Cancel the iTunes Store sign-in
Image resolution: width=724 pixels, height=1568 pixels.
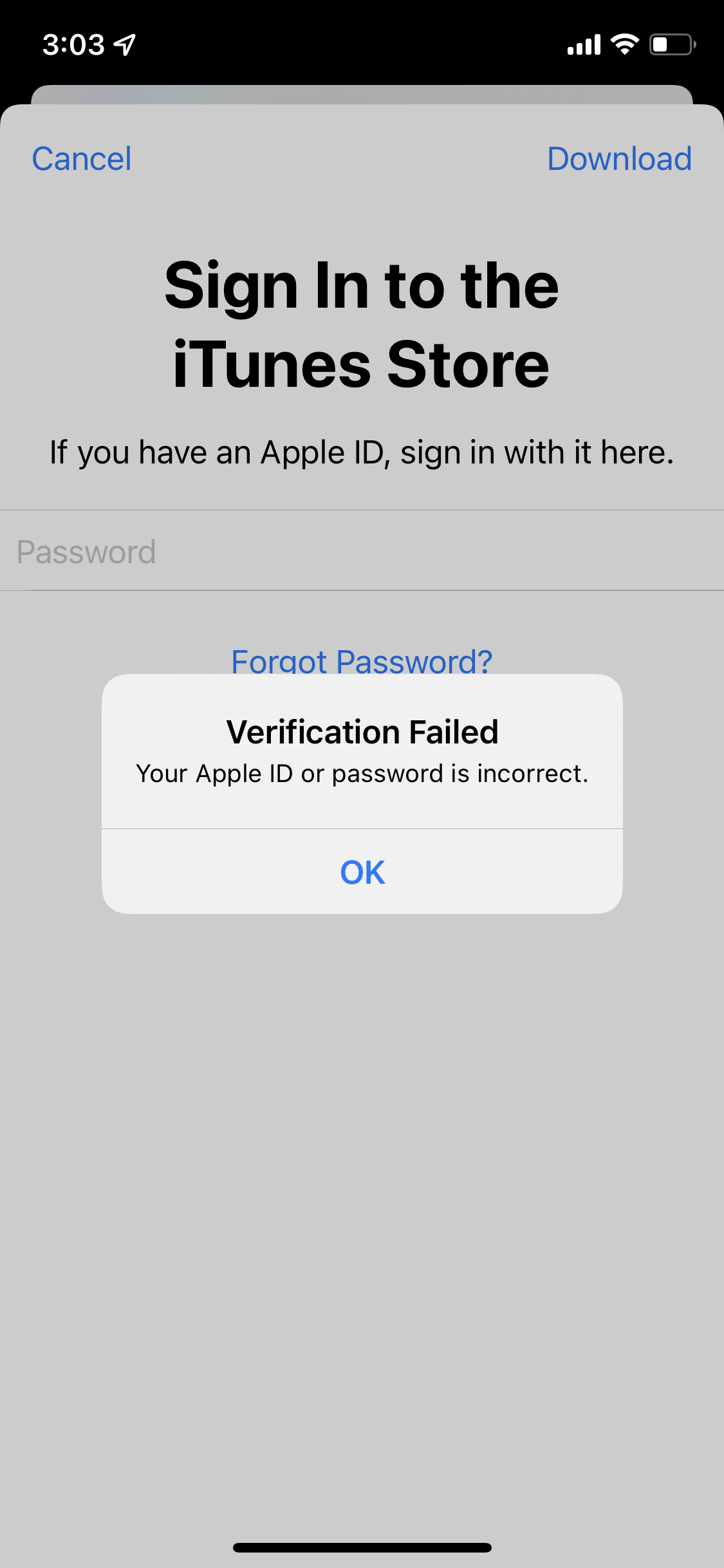(82, 159)
